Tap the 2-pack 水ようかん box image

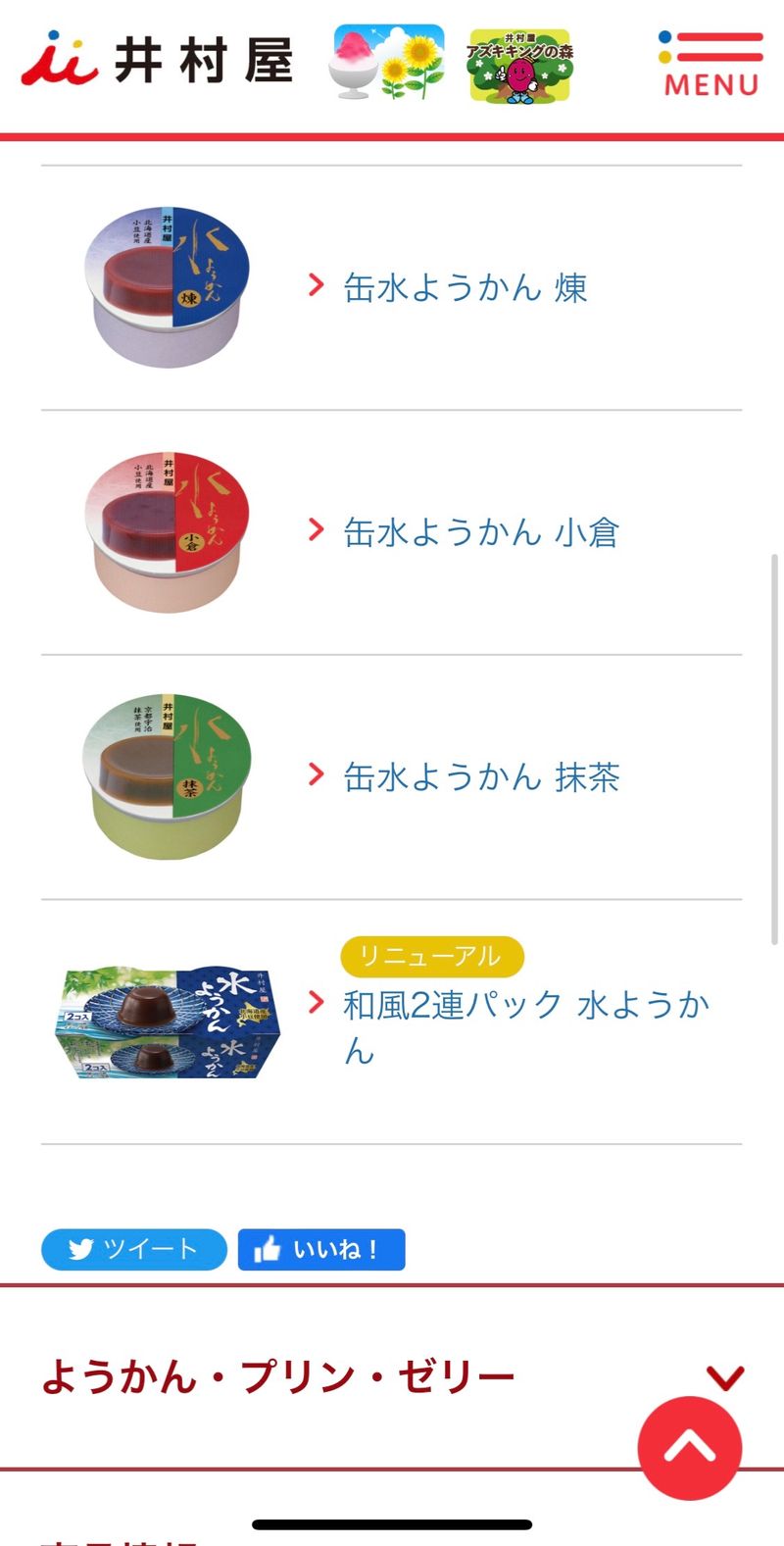click(x=167, y=1022)
